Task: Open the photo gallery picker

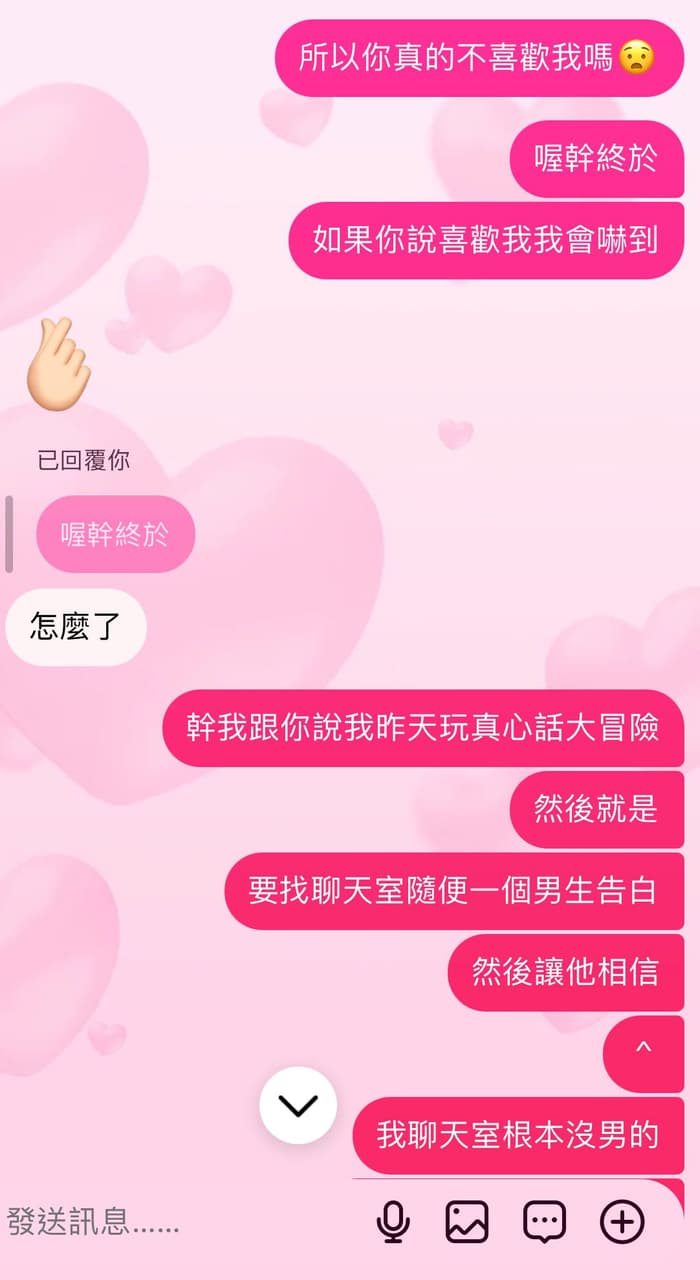Action: point(467,1222)
